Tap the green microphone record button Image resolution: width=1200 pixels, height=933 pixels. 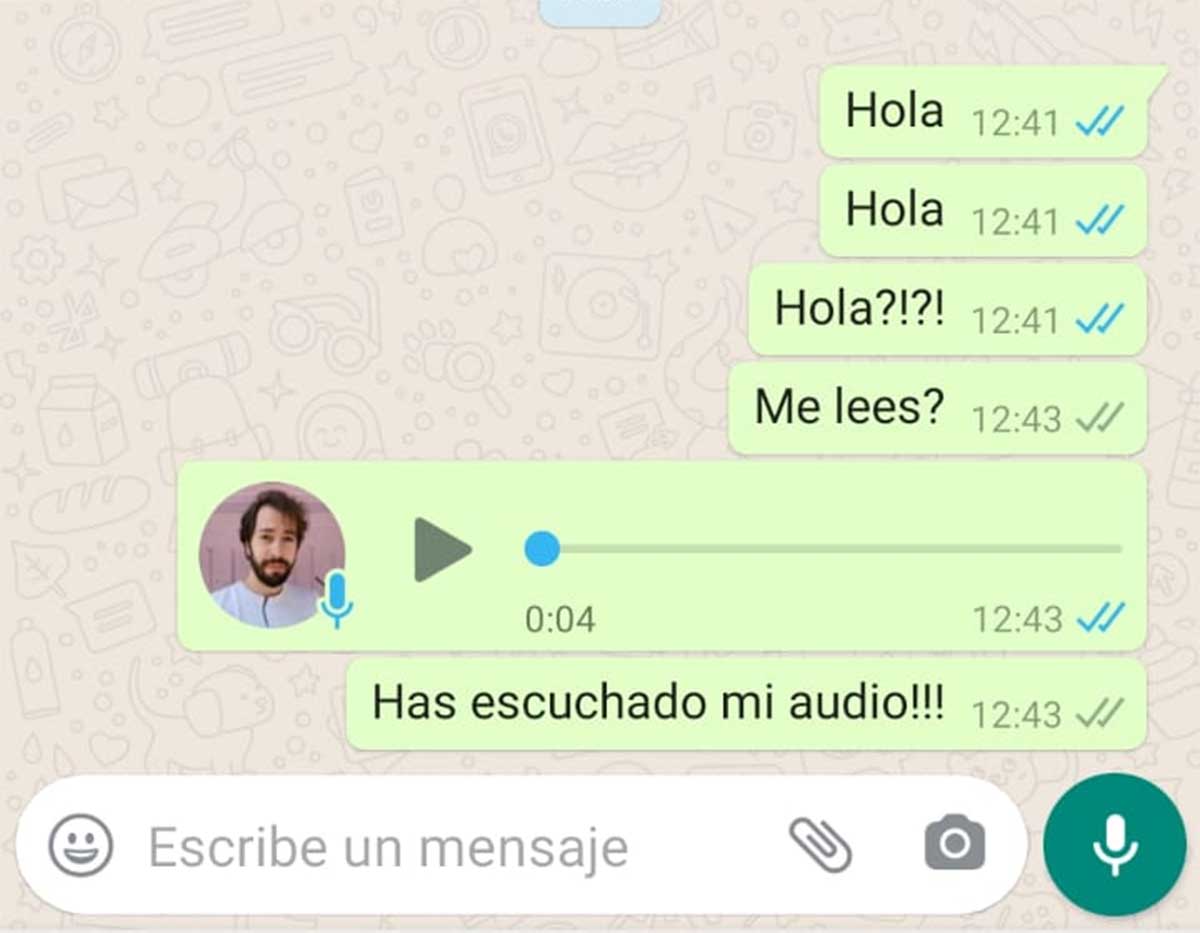1114,845
